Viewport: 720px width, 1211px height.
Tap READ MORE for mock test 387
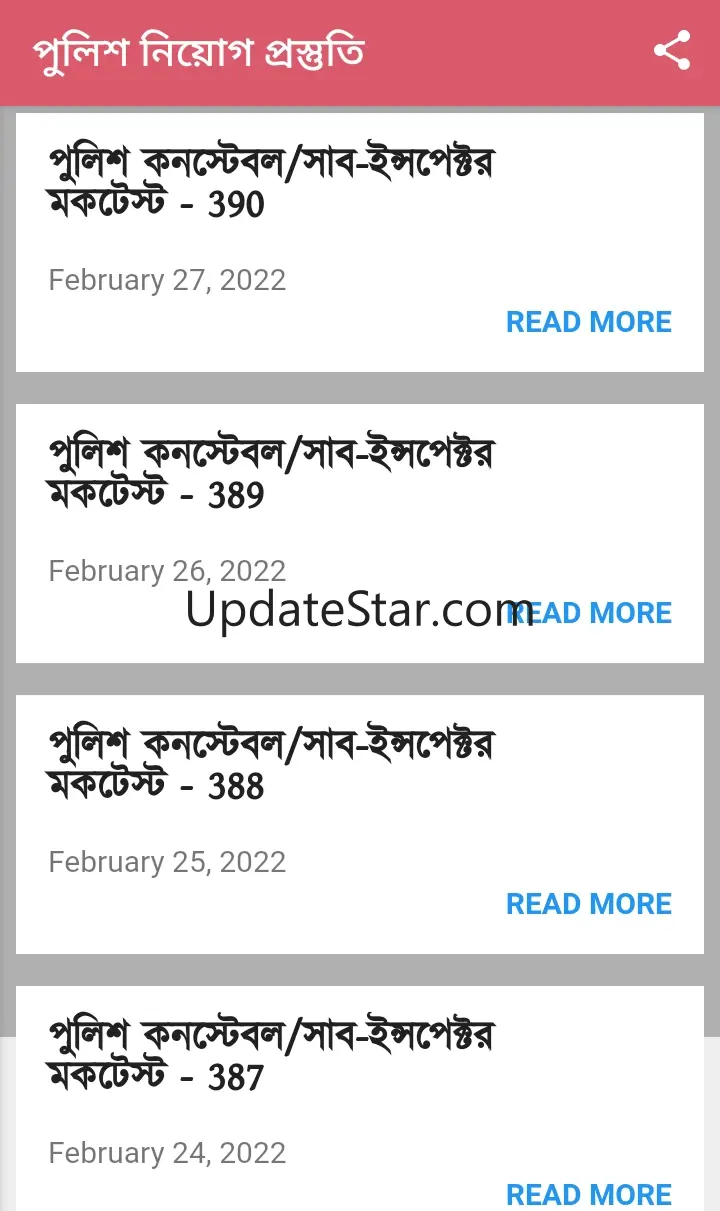coord(588,1194)
